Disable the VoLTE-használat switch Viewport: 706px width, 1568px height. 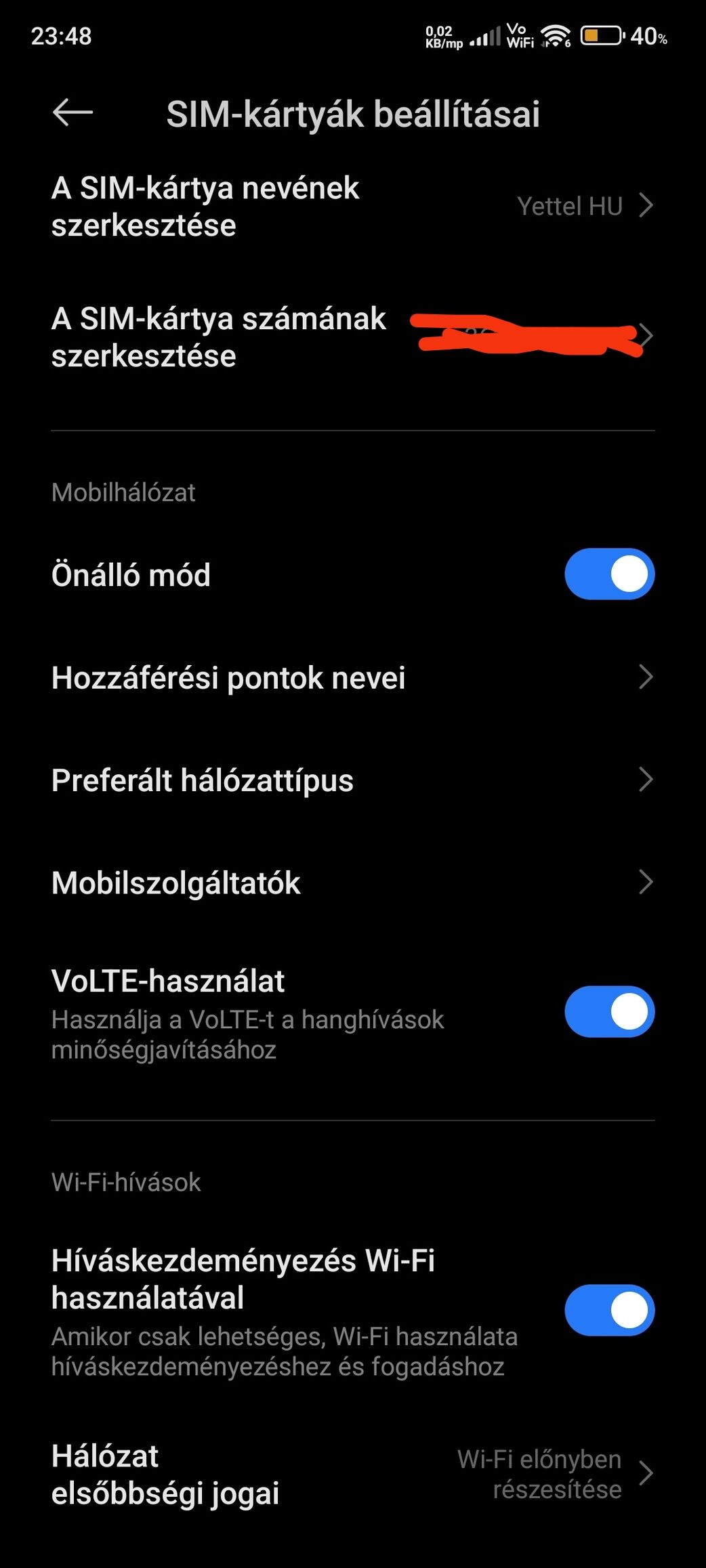[609, 1012]
